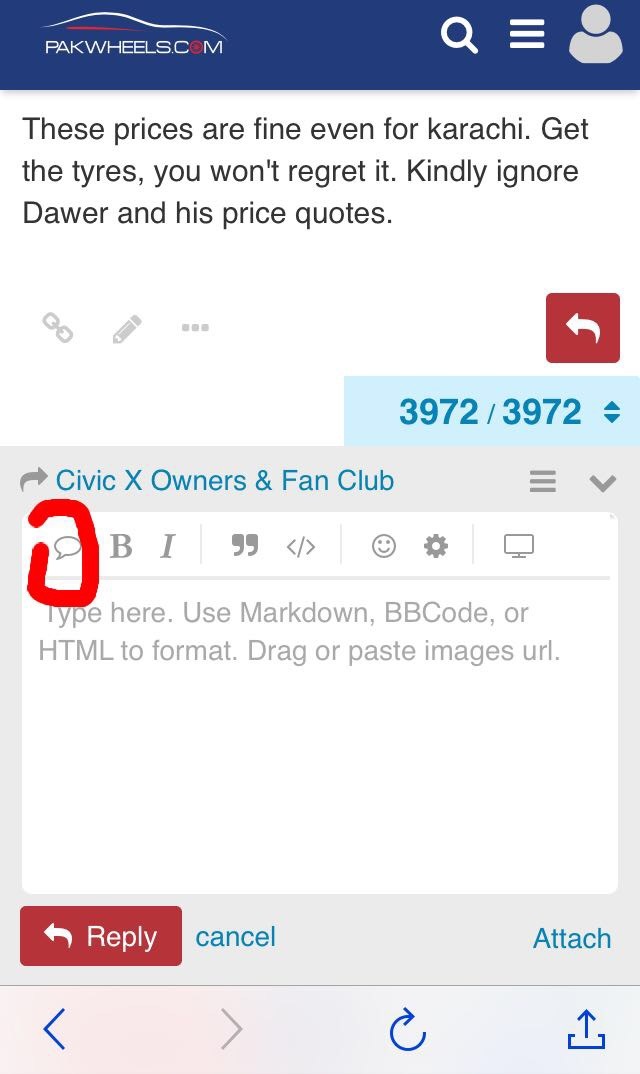Viewport: 640px width, 1074px height.
Task: Open the search magnifier in header
Action: (x=459, y=35)
